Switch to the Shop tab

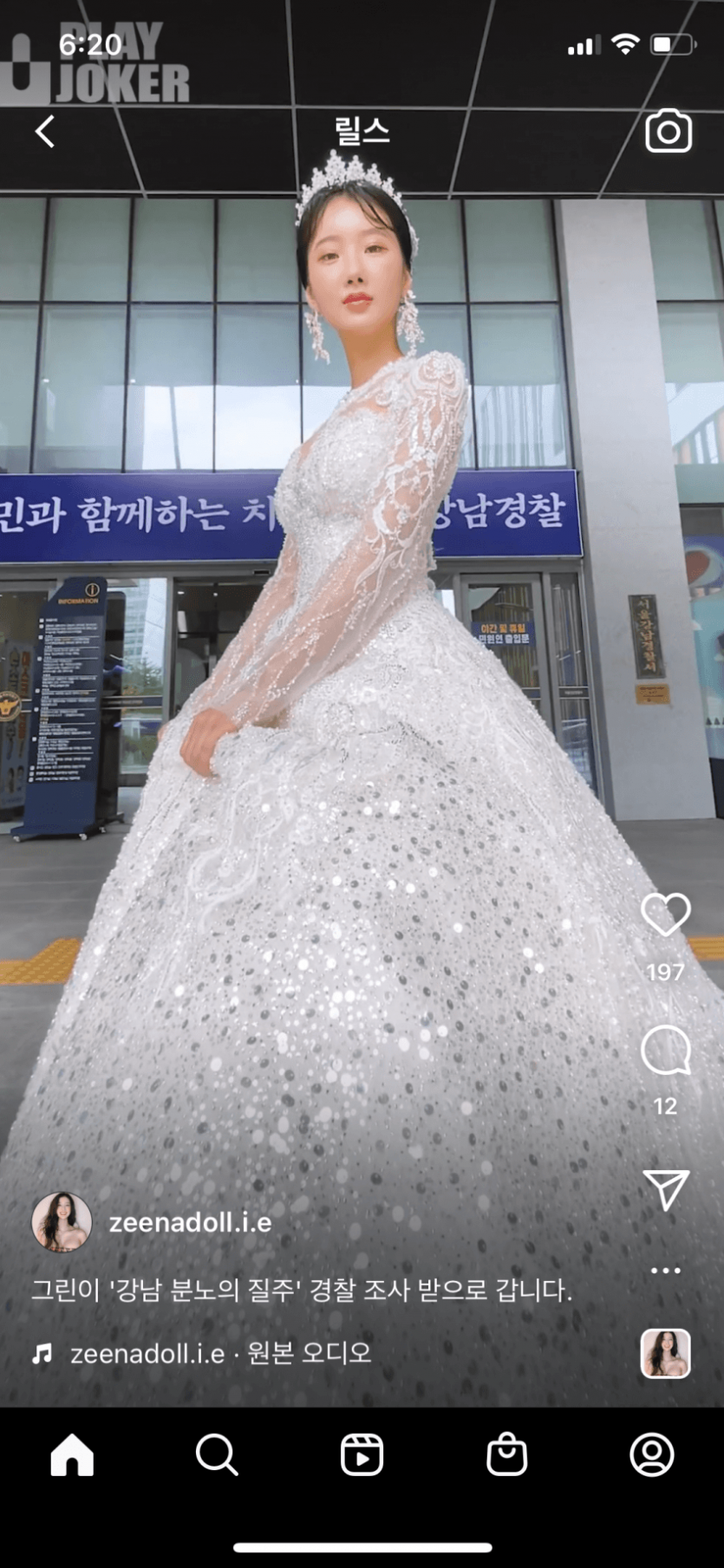click(x=506, y=1454)
